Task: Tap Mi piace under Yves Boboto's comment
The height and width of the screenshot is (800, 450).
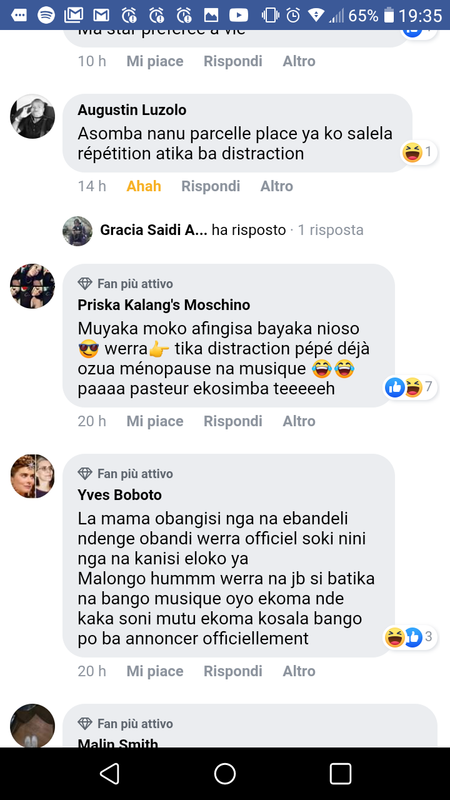Action: click(155, 671)
